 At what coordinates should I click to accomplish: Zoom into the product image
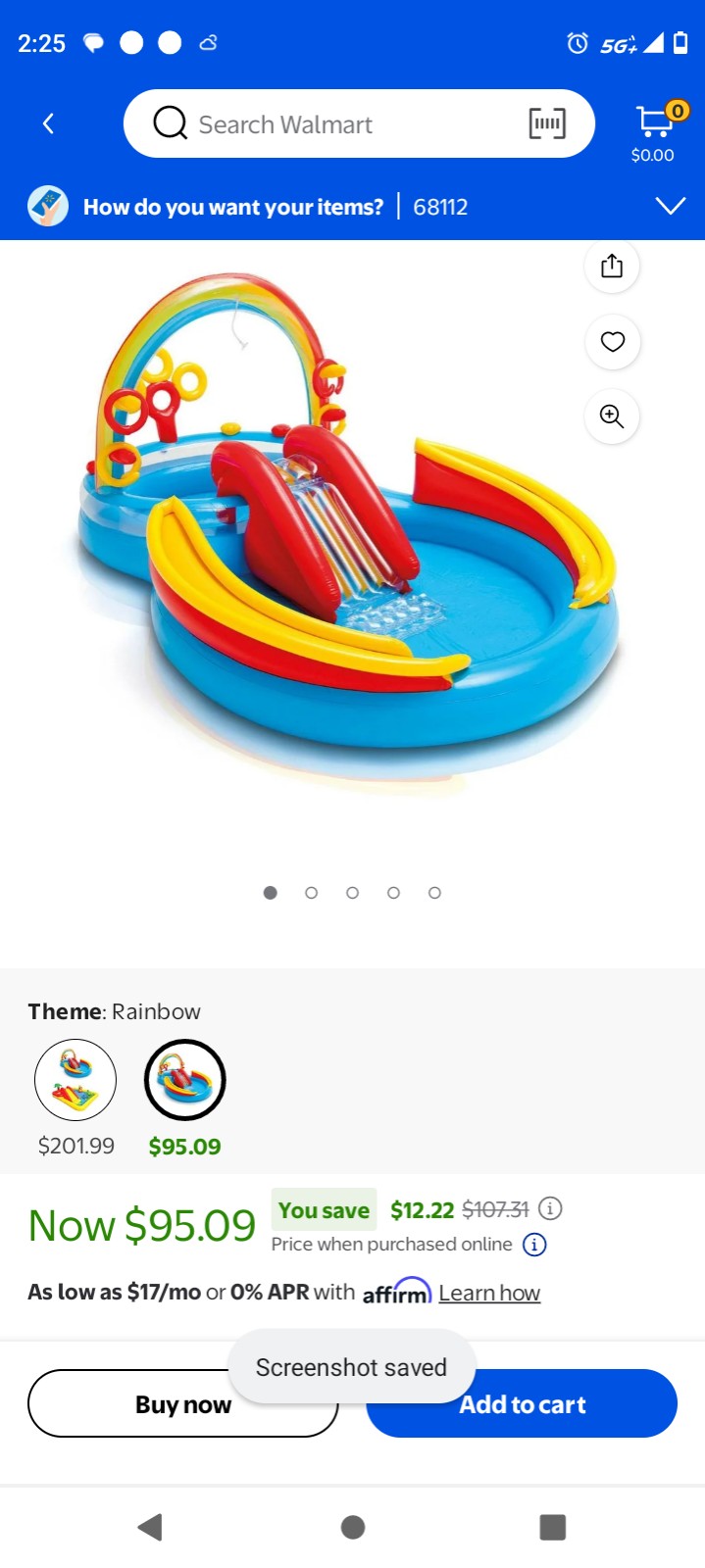[x=612, y=416]
